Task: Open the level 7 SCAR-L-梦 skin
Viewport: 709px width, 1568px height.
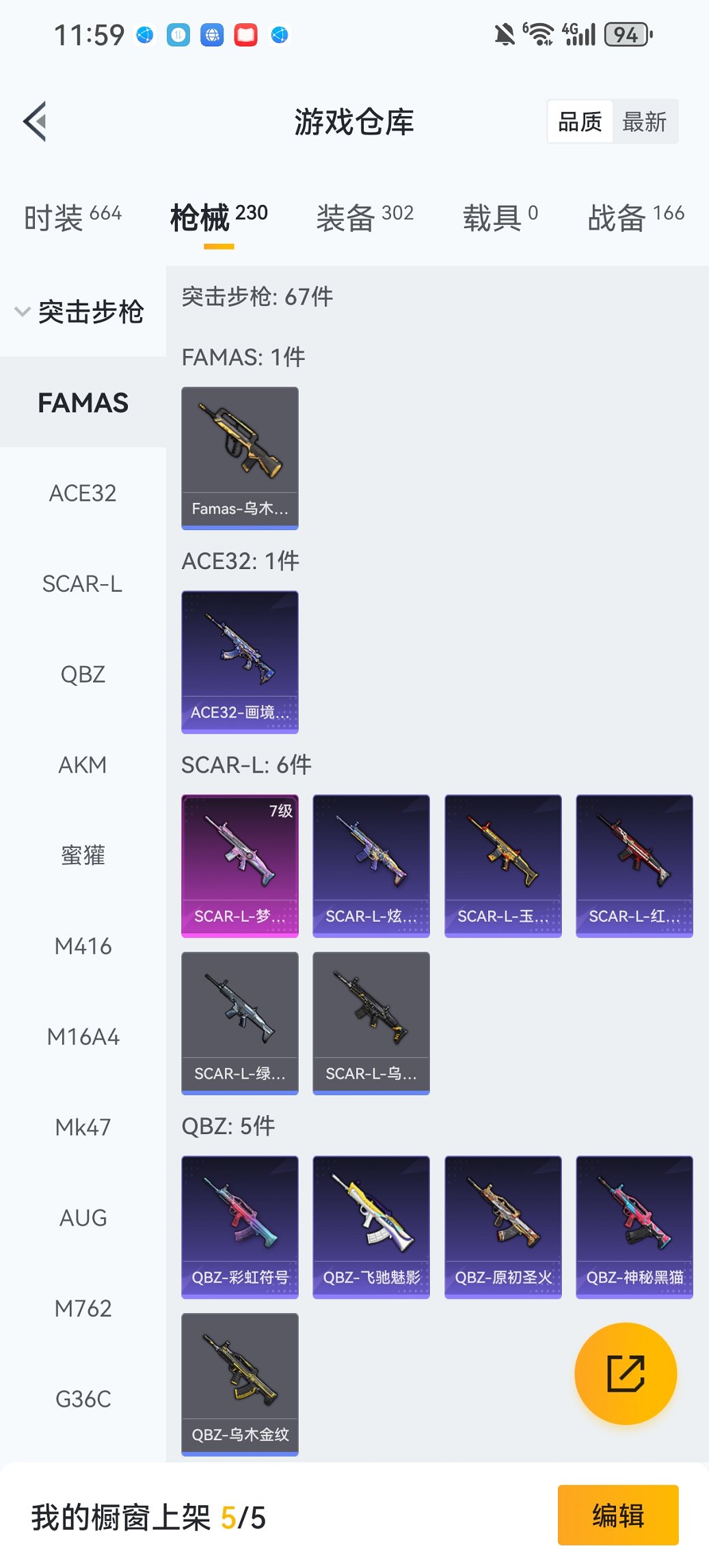Action: tap(240, 865)
